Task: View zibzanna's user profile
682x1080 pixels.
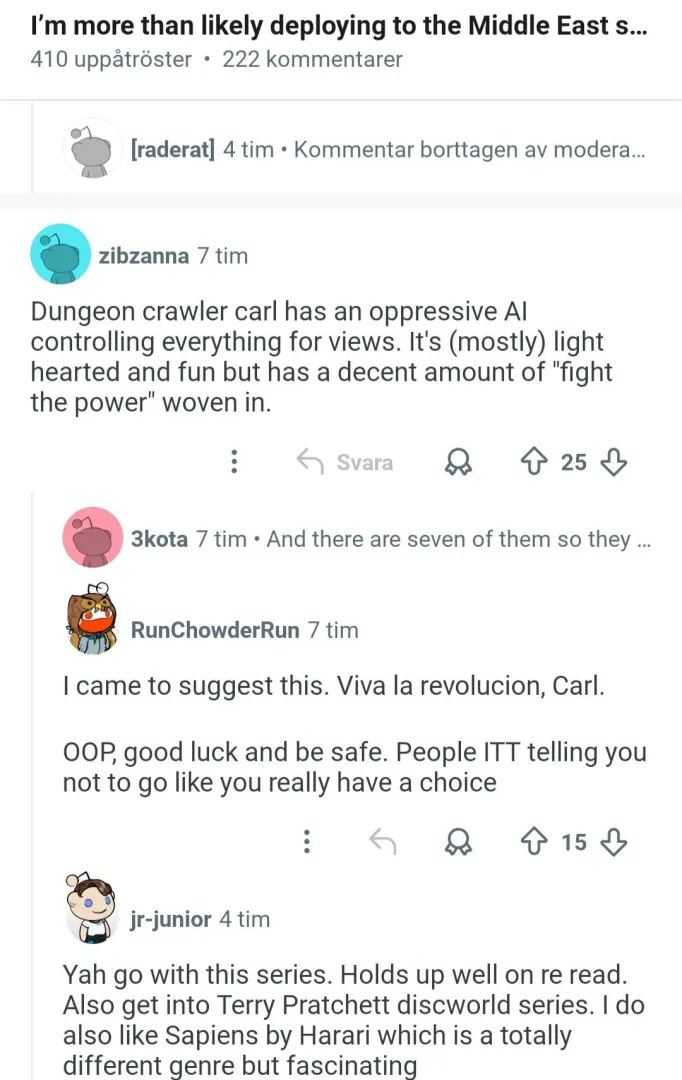Action: pos(143,255)
